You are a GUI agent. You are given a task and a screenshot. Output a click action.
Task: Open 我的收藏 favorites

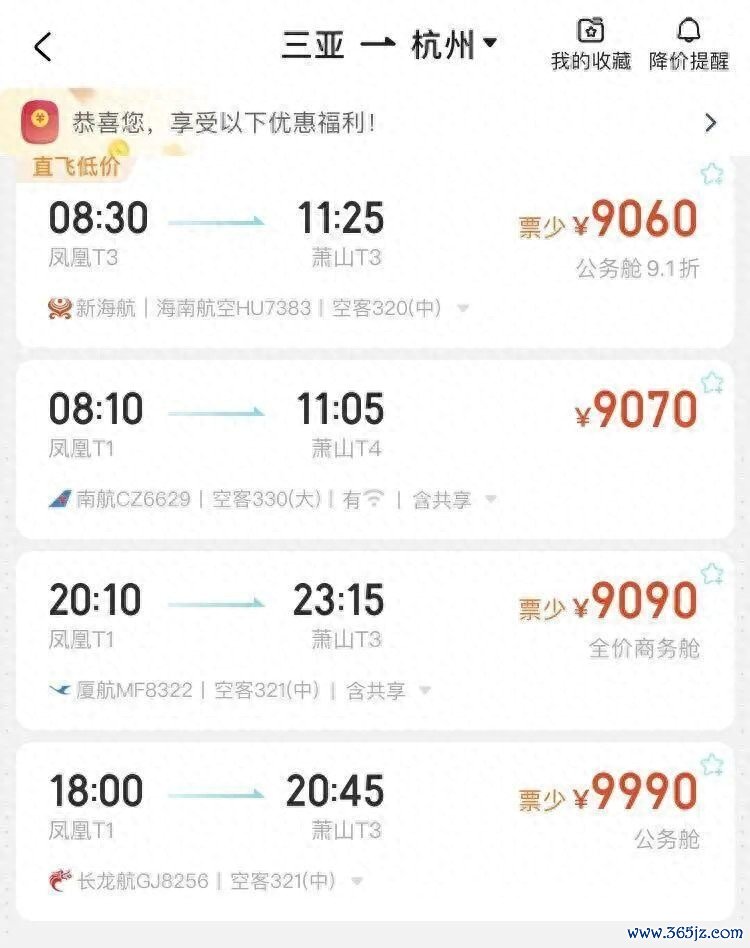(x=591, y=45)
